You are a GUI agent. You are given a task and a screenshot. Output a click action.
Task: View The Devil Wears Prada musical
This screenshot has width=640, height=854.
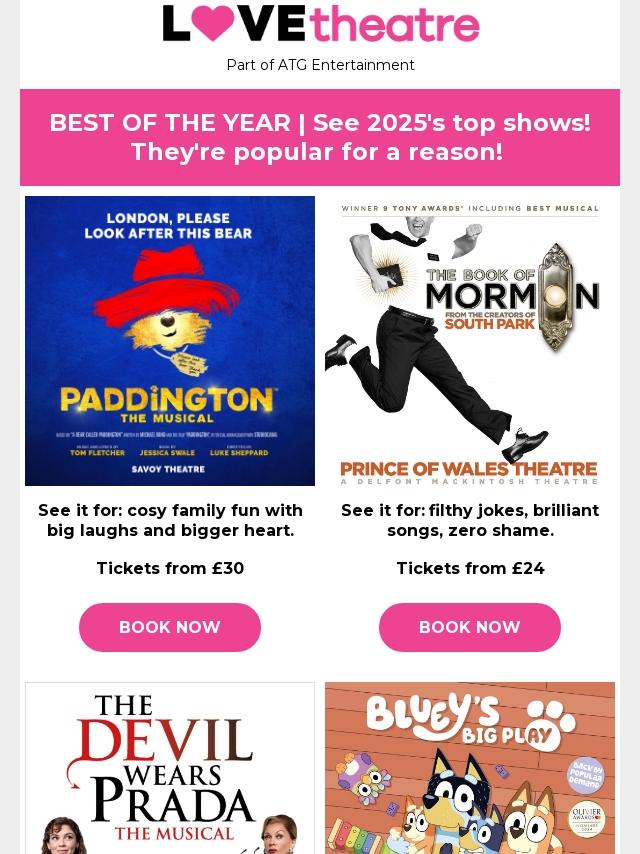(170, 768)
